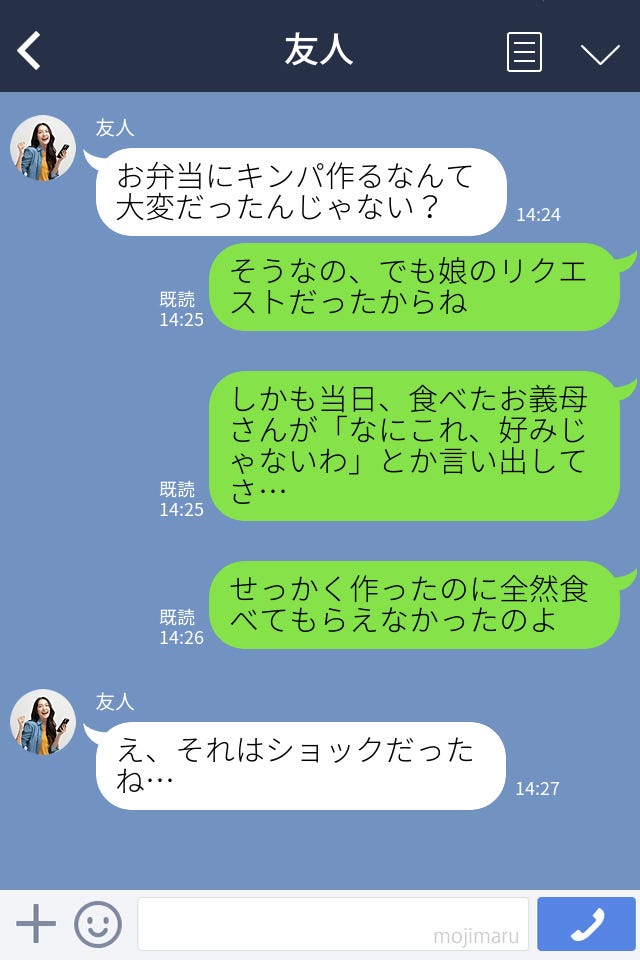
Task: Expand the chat options chevron
Action: tap(600, 53)
